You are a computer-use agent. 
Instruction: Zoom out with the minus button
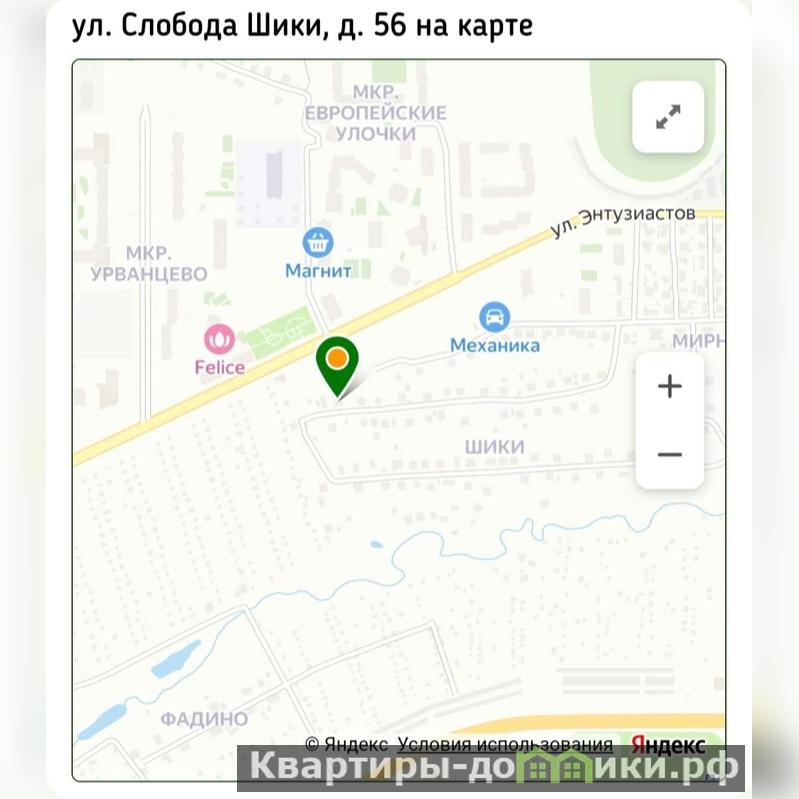point(669,455)
